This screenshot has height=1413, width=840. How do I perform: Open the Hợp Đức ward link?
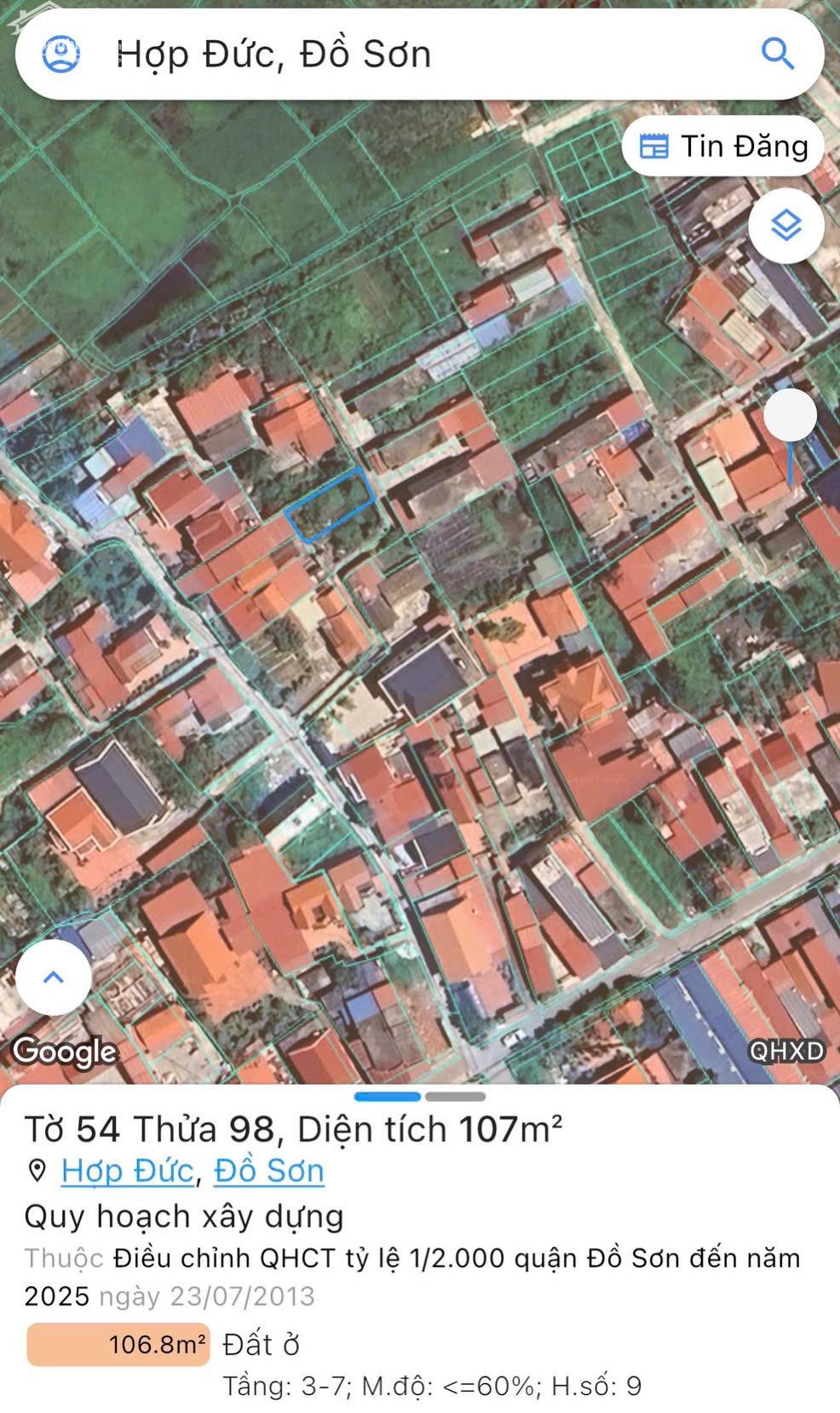click(127, 1171)
